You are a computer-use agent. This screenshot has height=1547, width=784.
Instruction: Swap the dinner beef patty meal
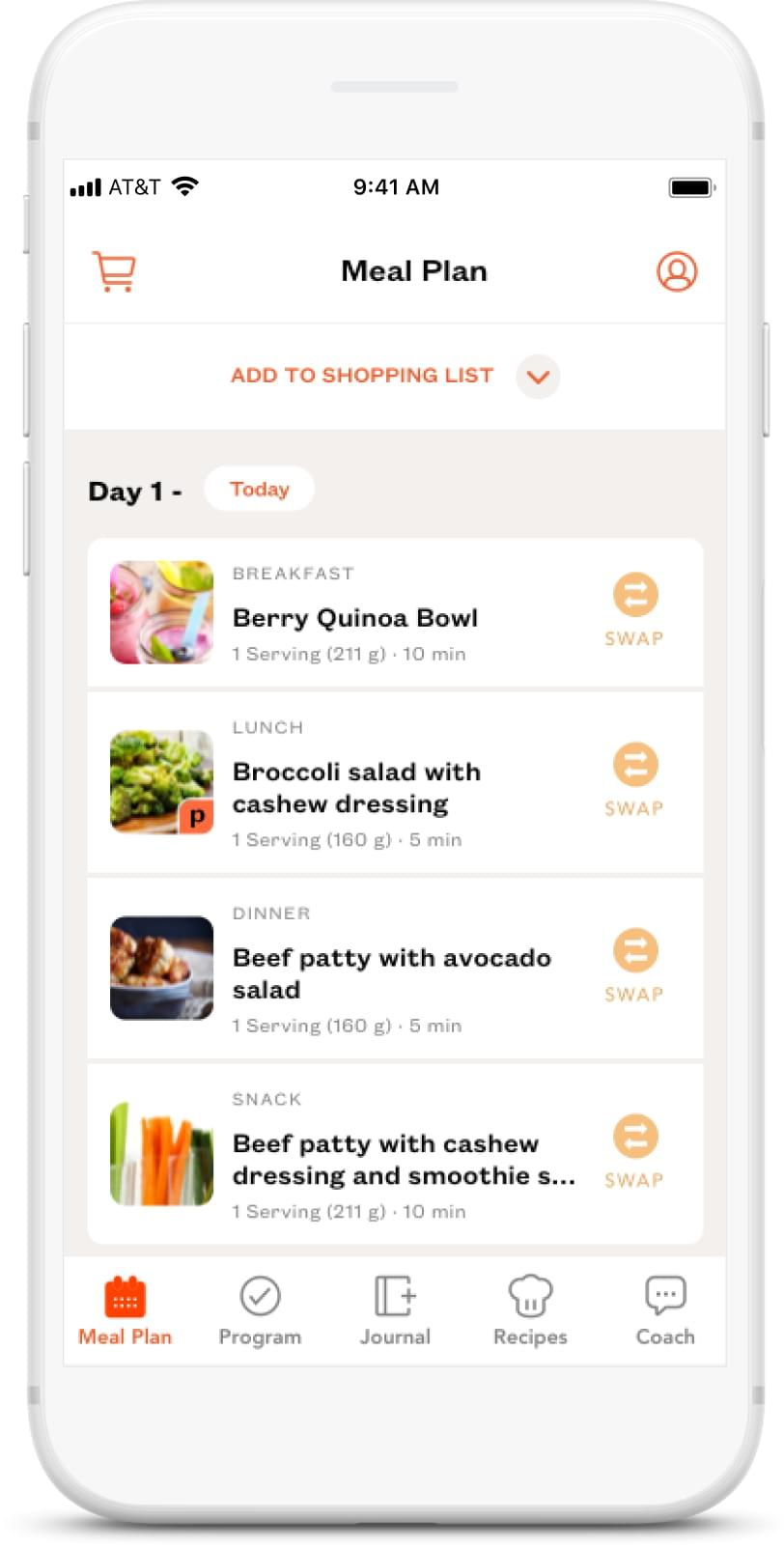click(x=634, y=964)
